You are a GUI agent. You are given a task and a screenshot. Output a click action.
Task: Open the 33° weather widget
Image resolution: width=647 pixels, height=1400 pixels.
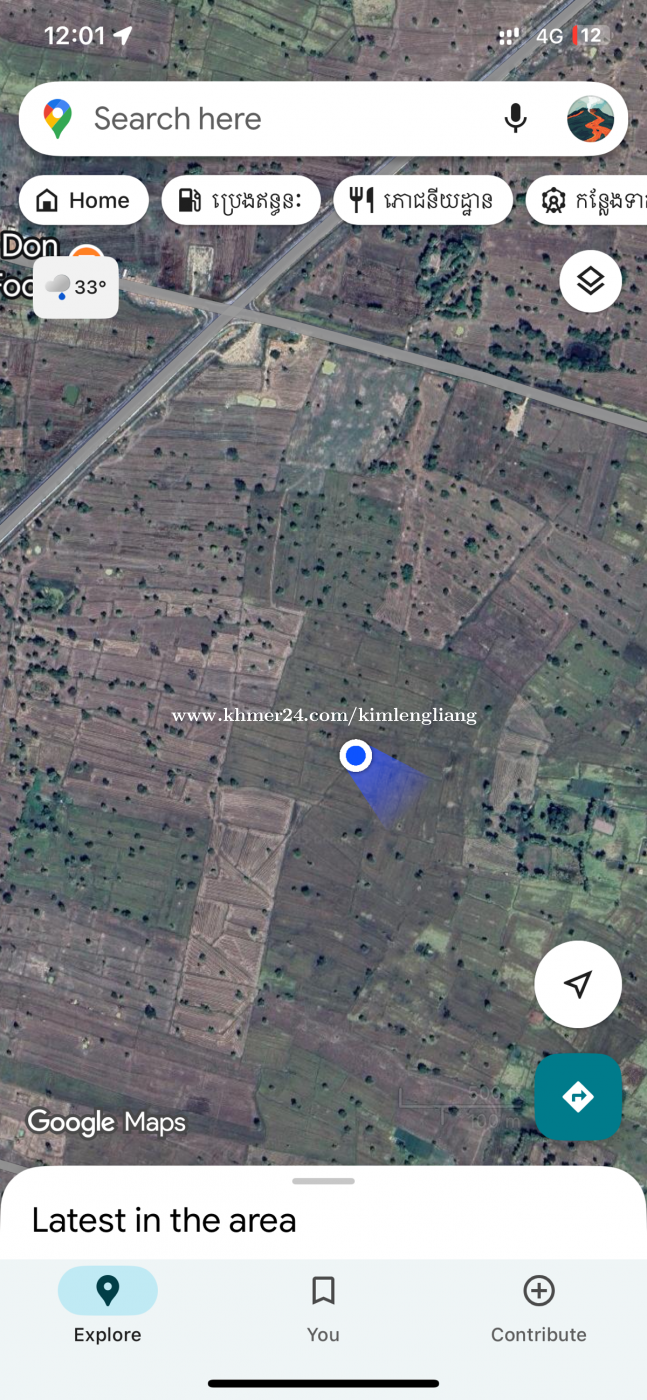point(76,288)
